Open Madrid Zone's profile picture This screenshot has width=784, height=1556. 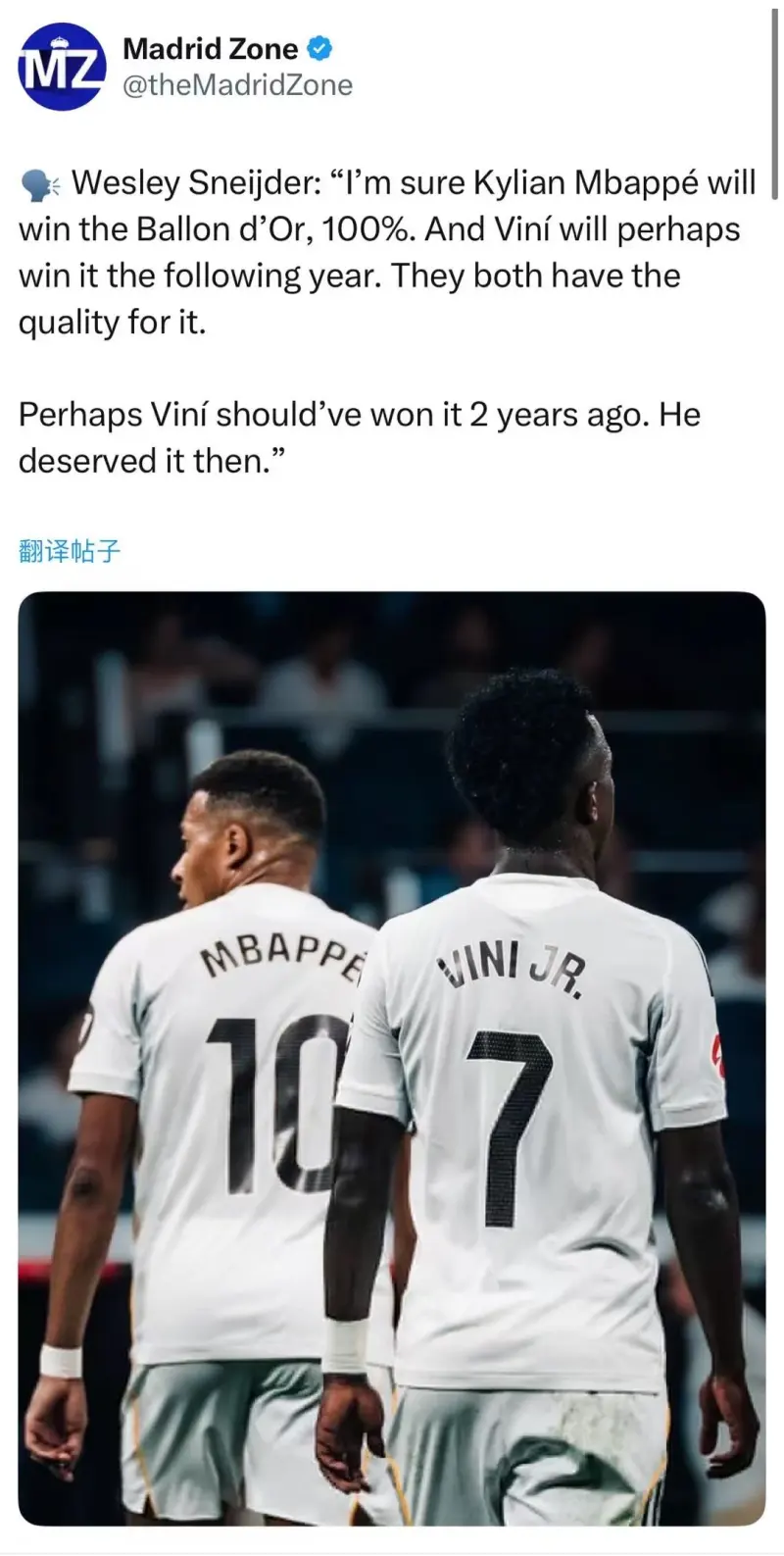63,68
